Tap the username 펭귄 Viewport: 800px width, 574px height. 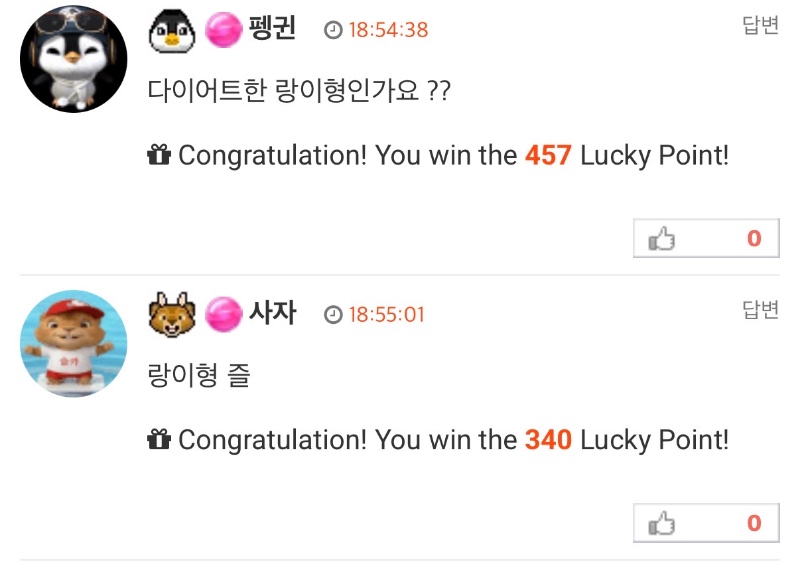(x=272, y=28)
